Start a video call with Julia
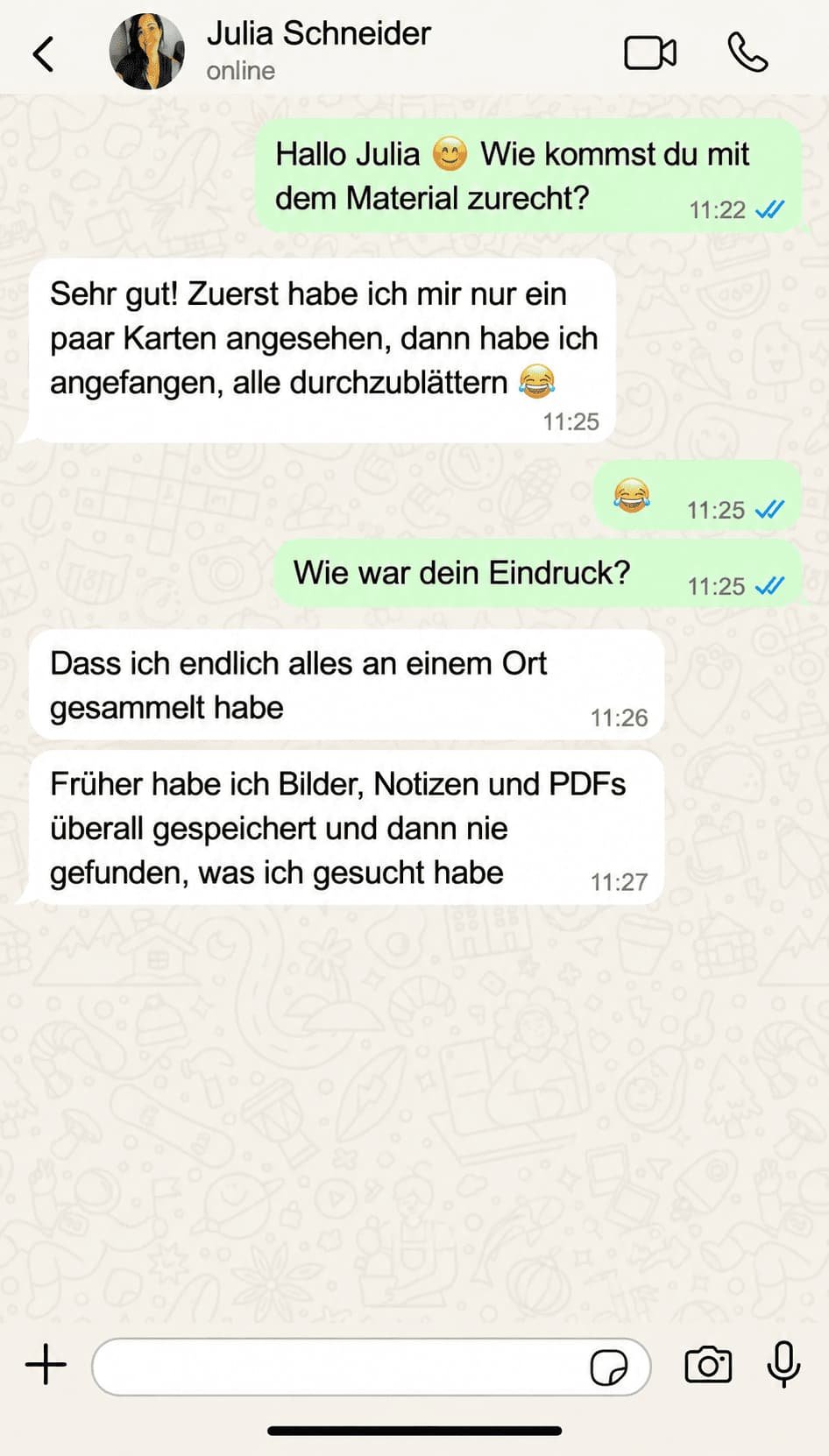Viewport: 829px width, 1456px height. [x=650, y=53]
